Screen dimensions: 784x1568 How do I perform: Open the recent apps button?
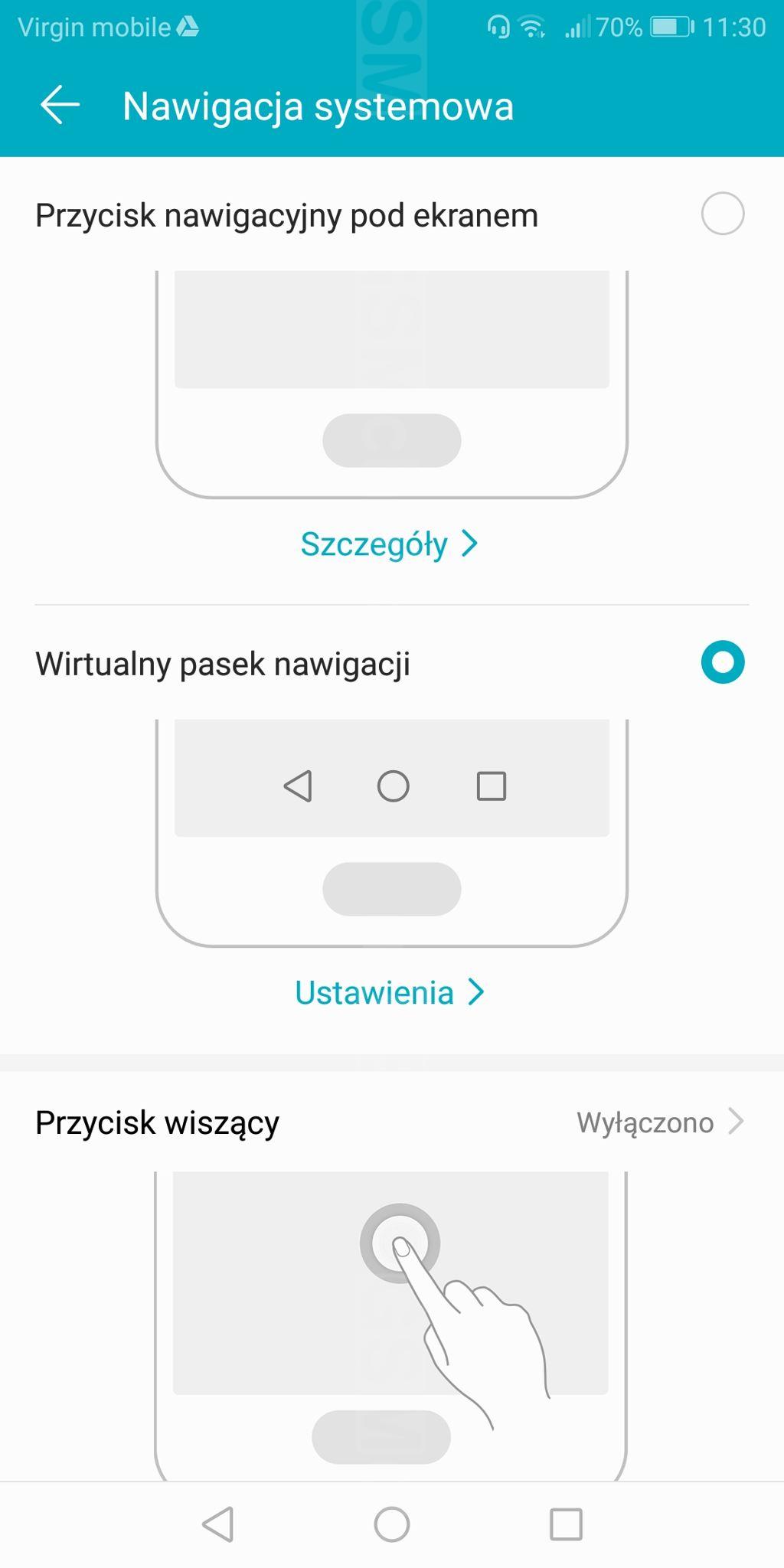click(566, 1524)
